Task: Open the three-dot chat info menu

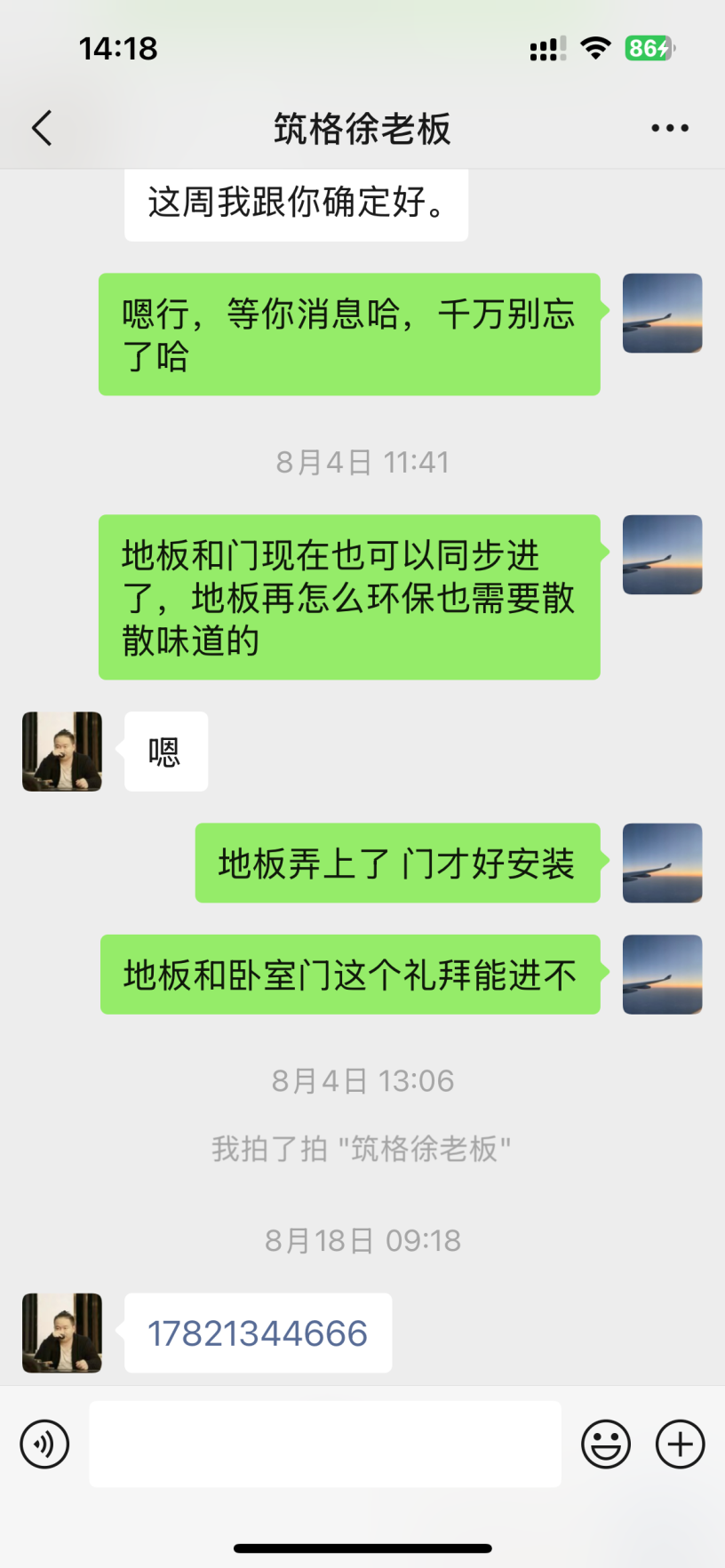Action: (669, 128)
